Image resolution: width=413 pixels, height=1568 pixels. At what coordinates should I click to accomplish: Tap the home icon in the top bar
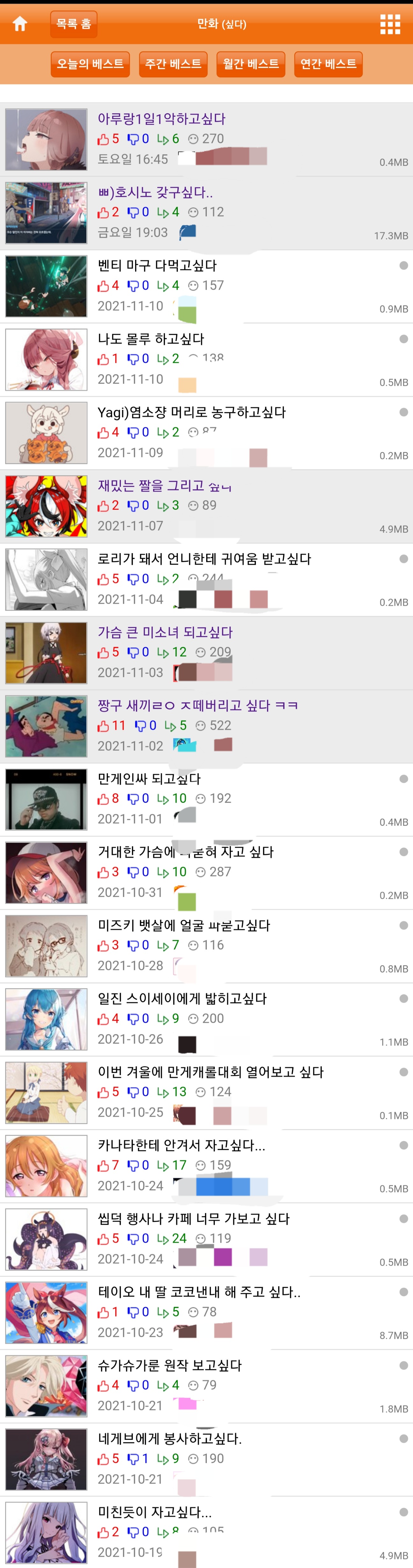click(20, 24)
